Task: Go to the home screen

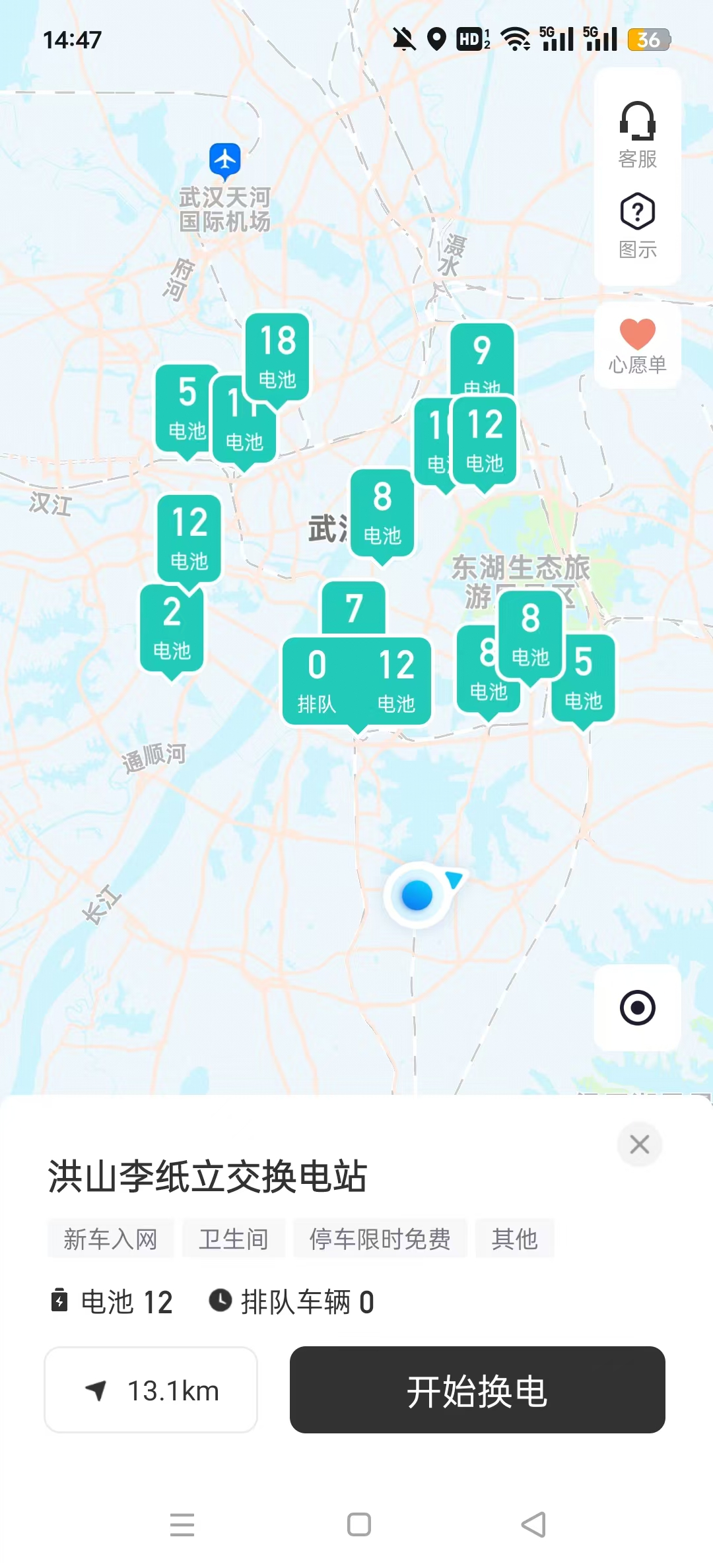Action: coord(358,1524)
